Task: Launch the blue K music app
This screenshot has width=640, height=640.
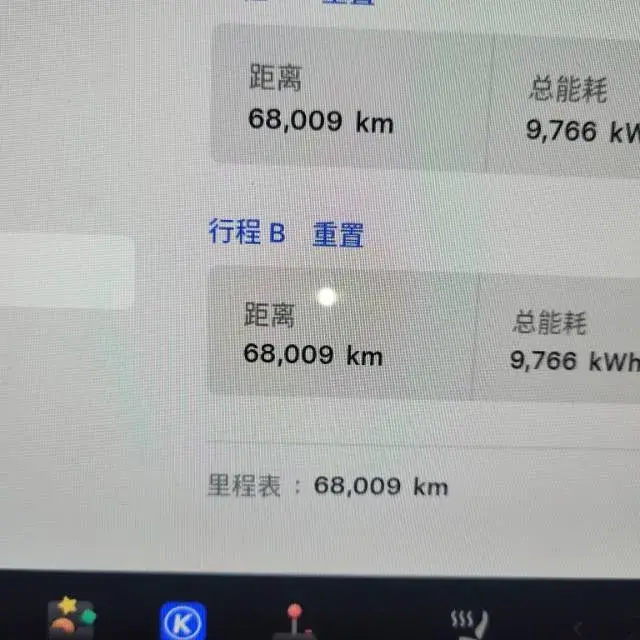Action: coord(183,622)
